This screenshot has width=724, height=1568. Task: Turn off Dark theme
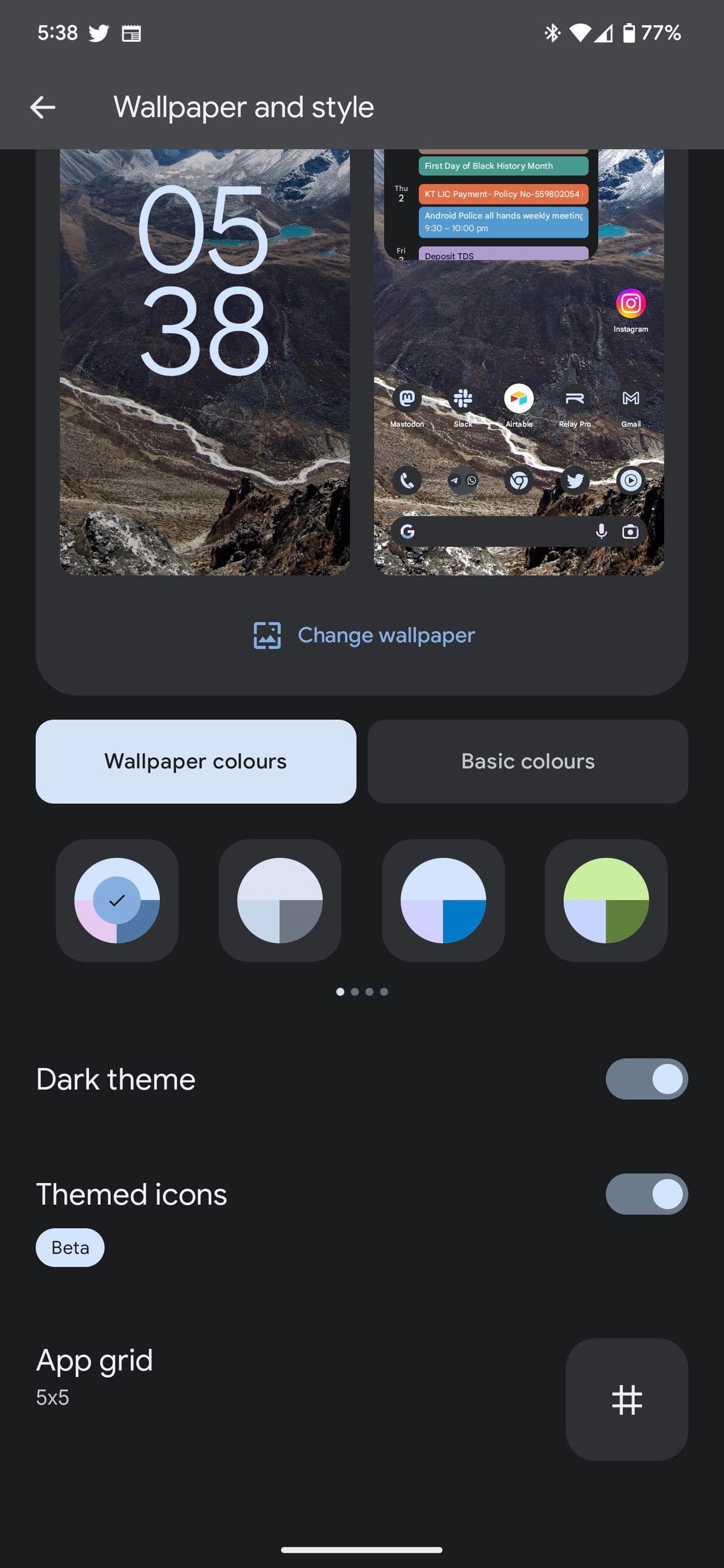[646, 1079]
